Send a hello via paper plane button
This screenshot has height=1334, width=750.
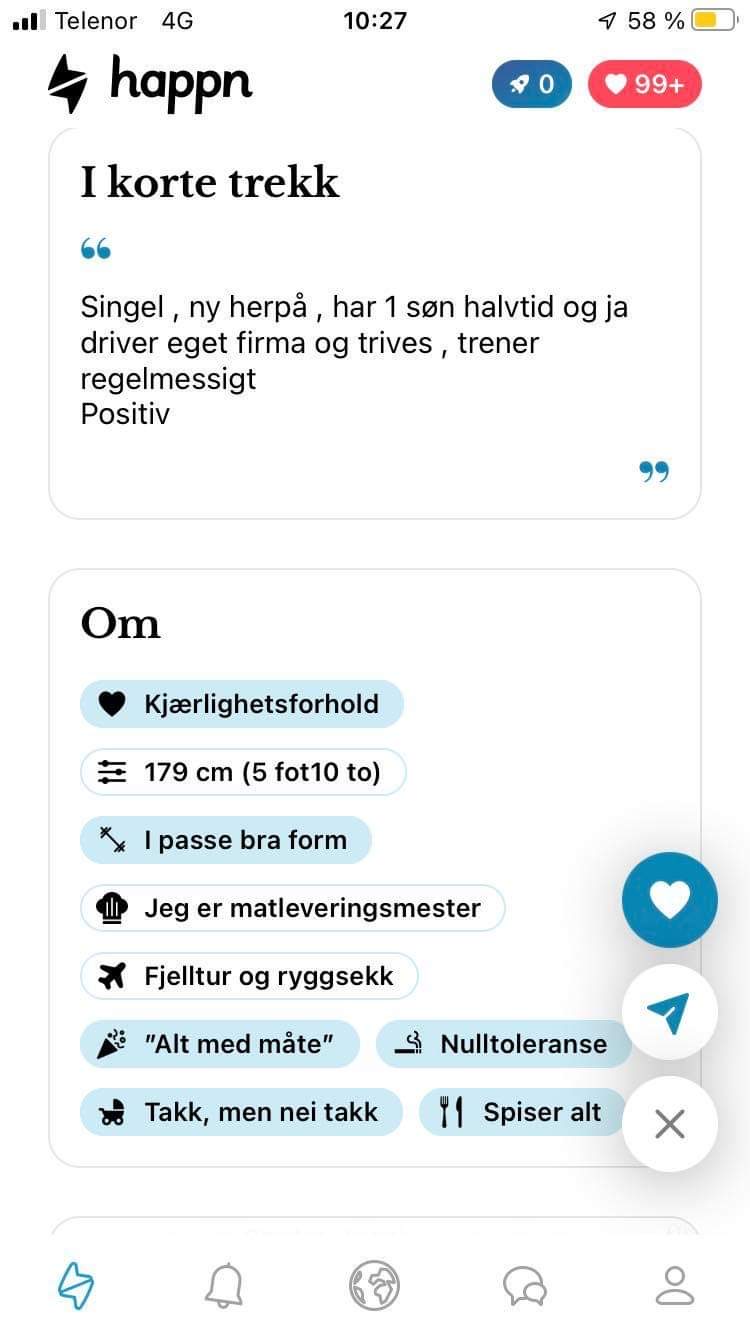tap(669, 1013)
